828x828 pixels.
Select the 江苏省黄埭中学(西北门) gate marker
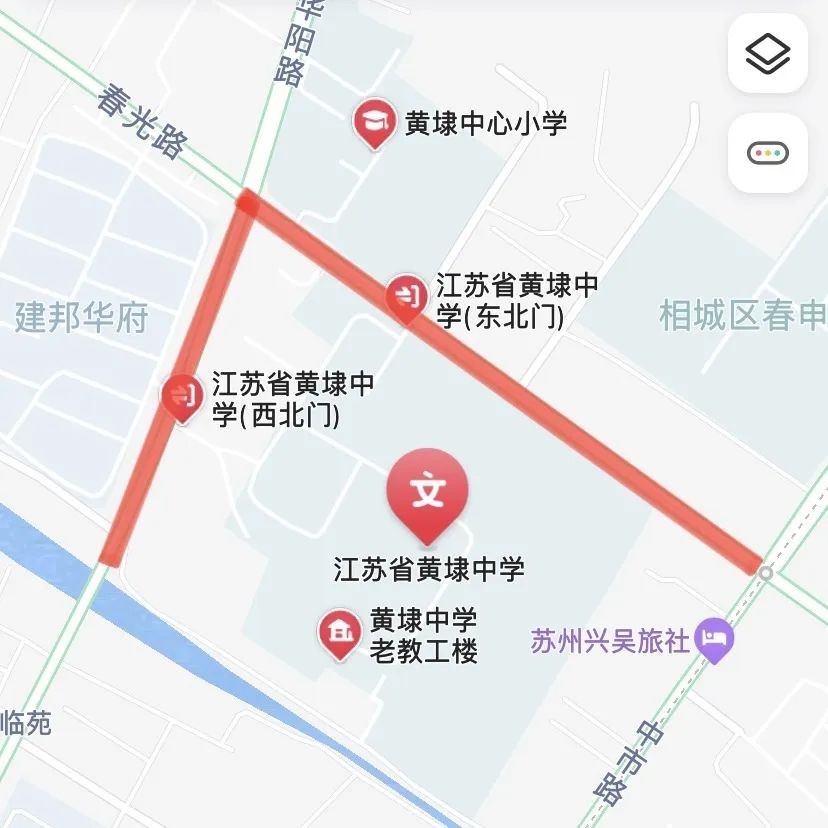click(182, 397)
